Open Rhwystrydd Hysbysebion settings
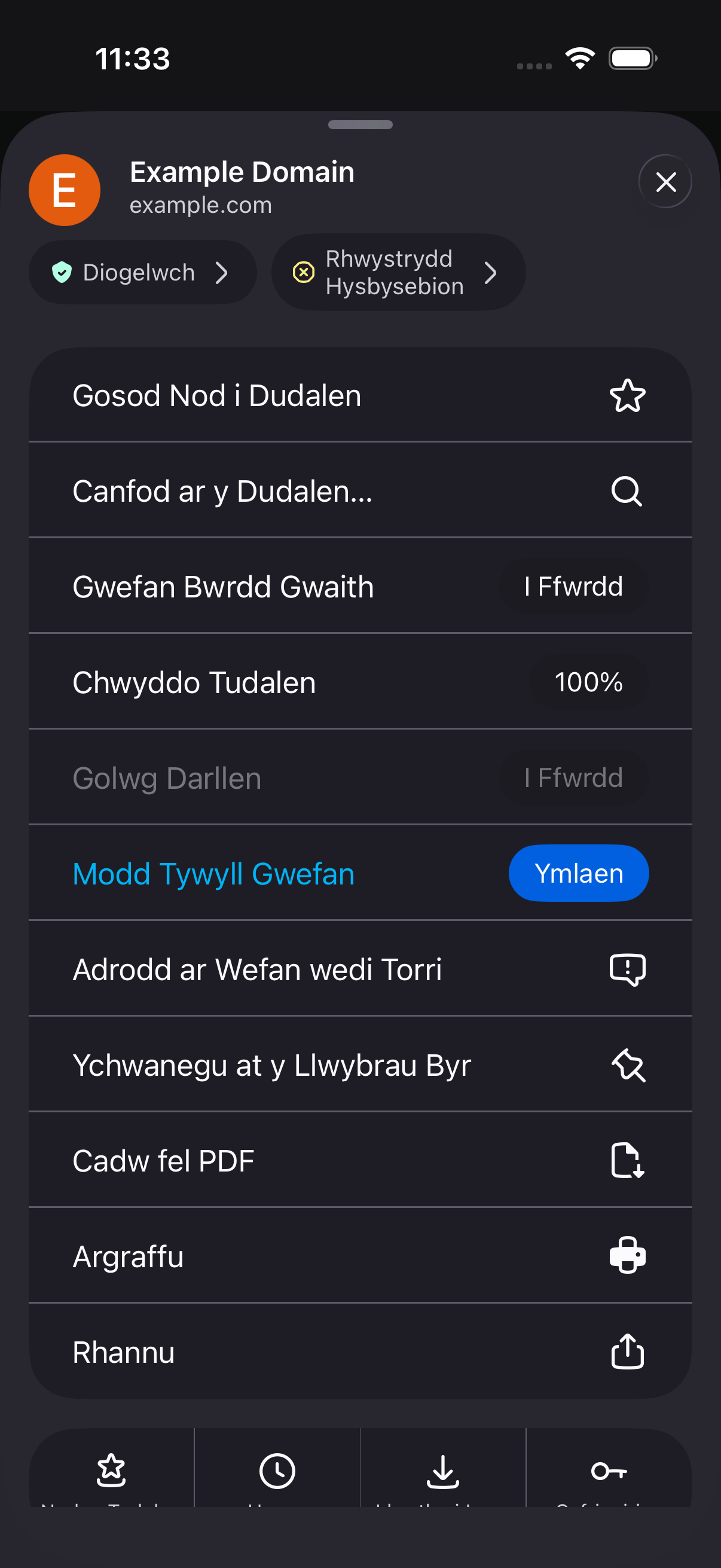This screenshot has width=721, height=1568. point(398,272)
